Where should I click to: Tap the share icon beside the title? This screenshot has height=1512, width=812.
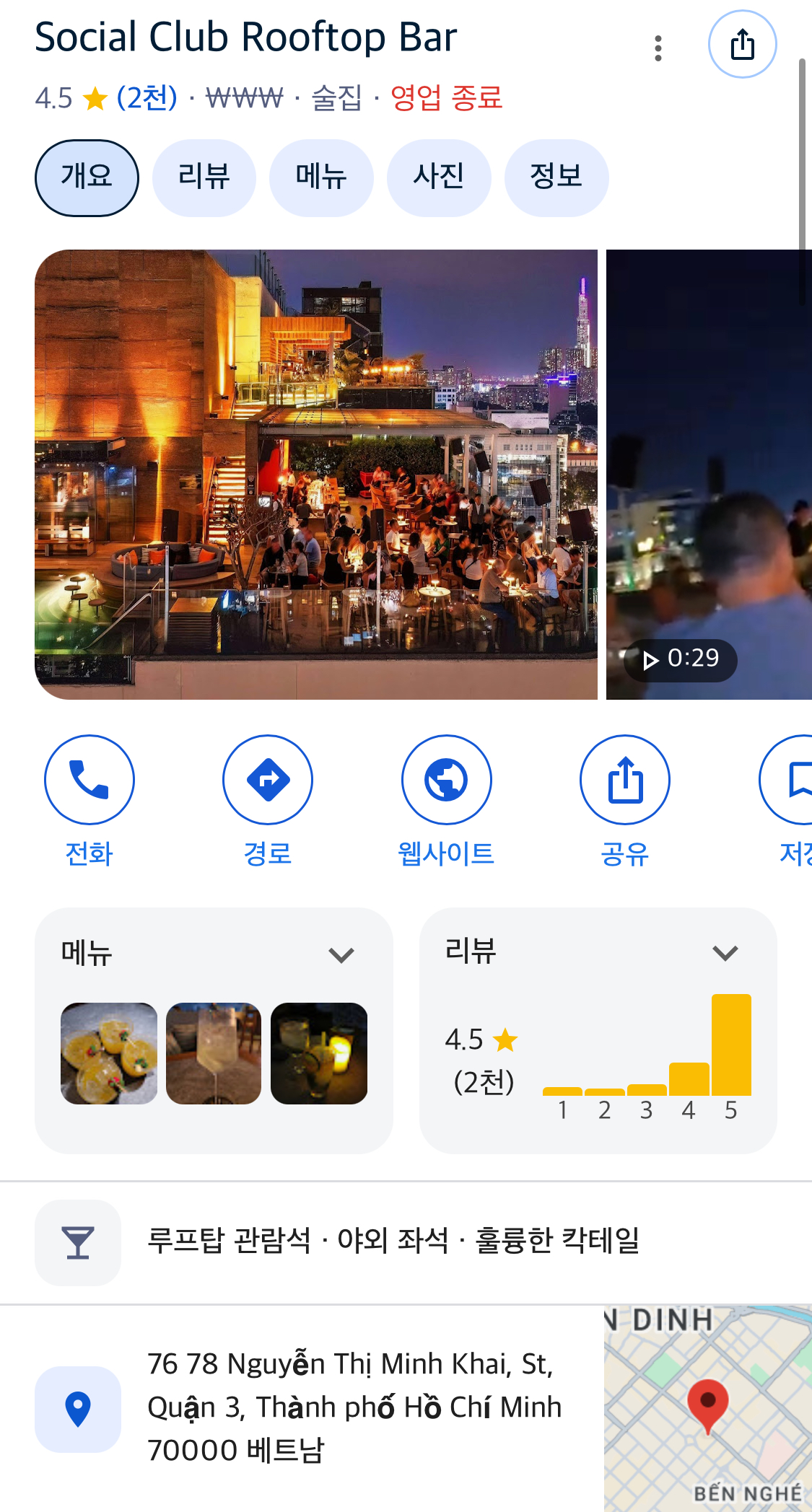tap(742, 45)
